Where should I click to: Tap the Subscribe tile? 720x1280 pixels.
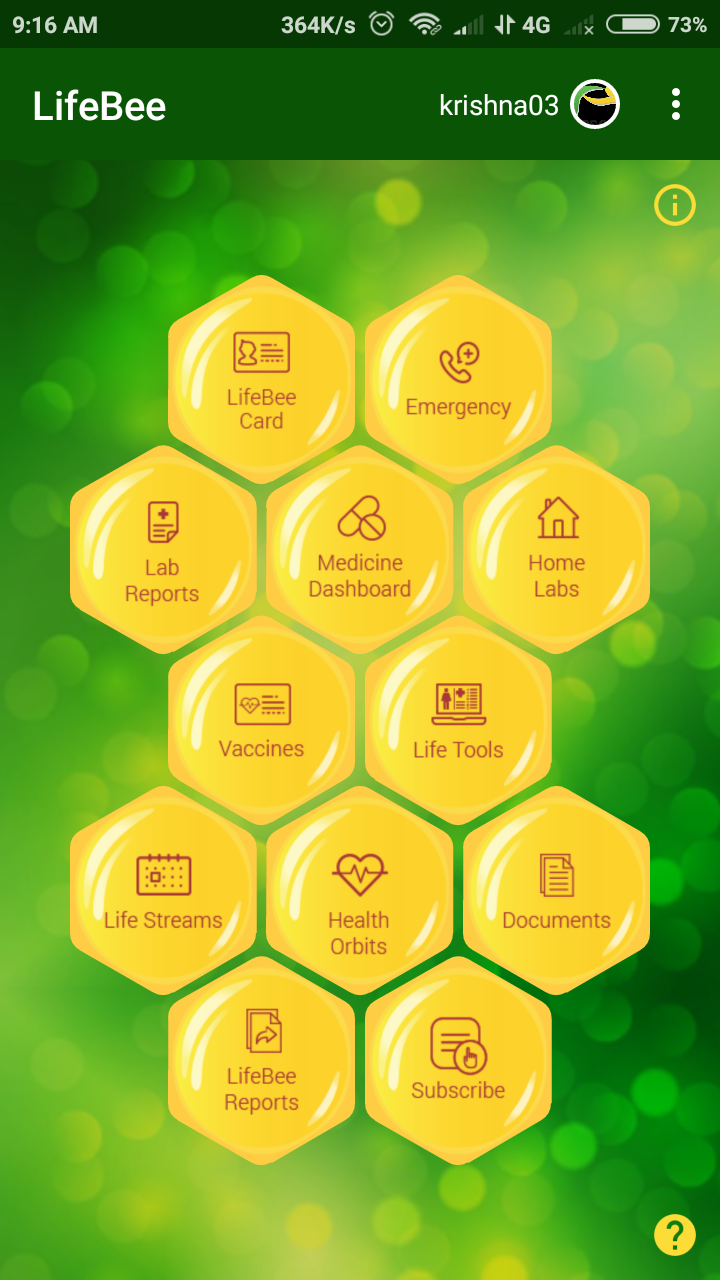(458, 1060)
